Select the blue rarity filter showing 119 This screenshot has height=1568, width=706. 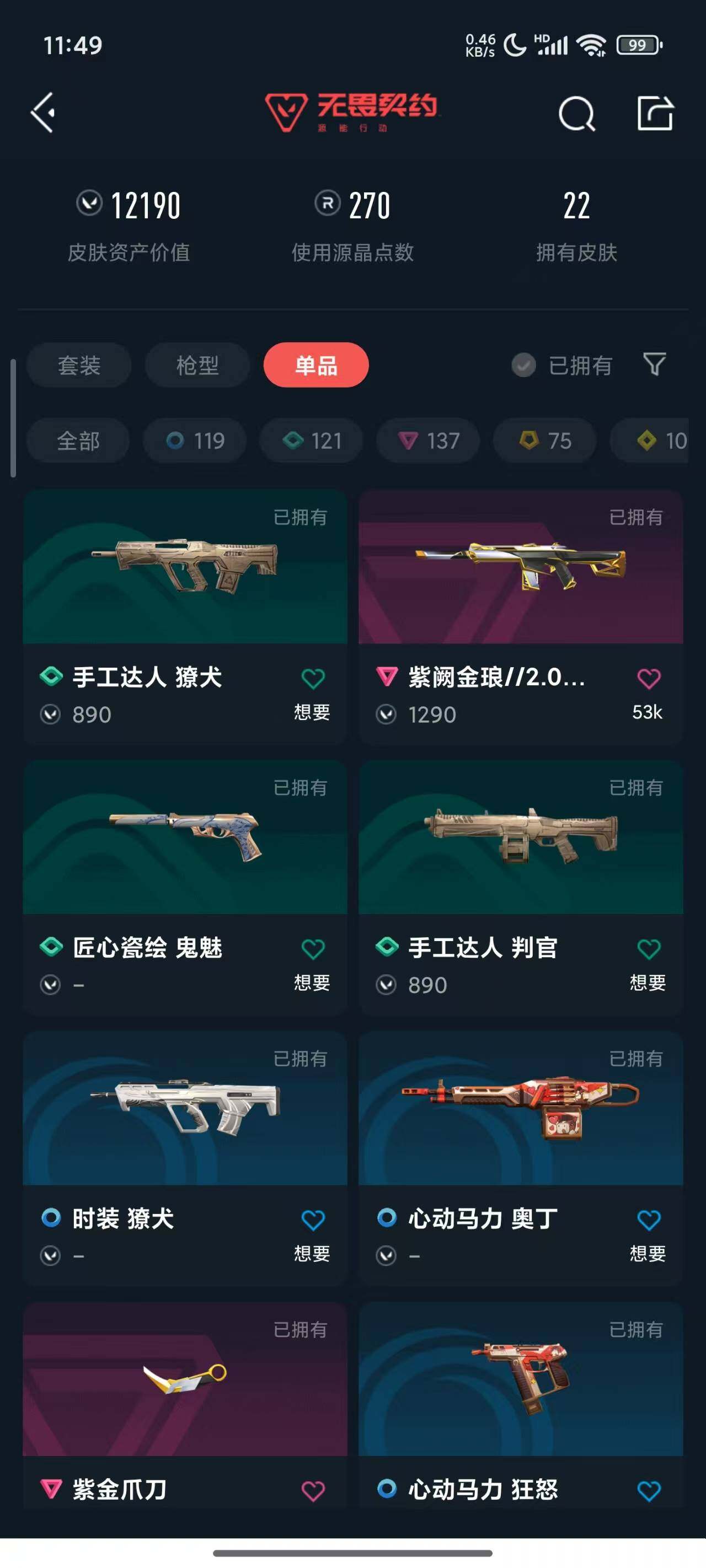(x=194, y=441)
